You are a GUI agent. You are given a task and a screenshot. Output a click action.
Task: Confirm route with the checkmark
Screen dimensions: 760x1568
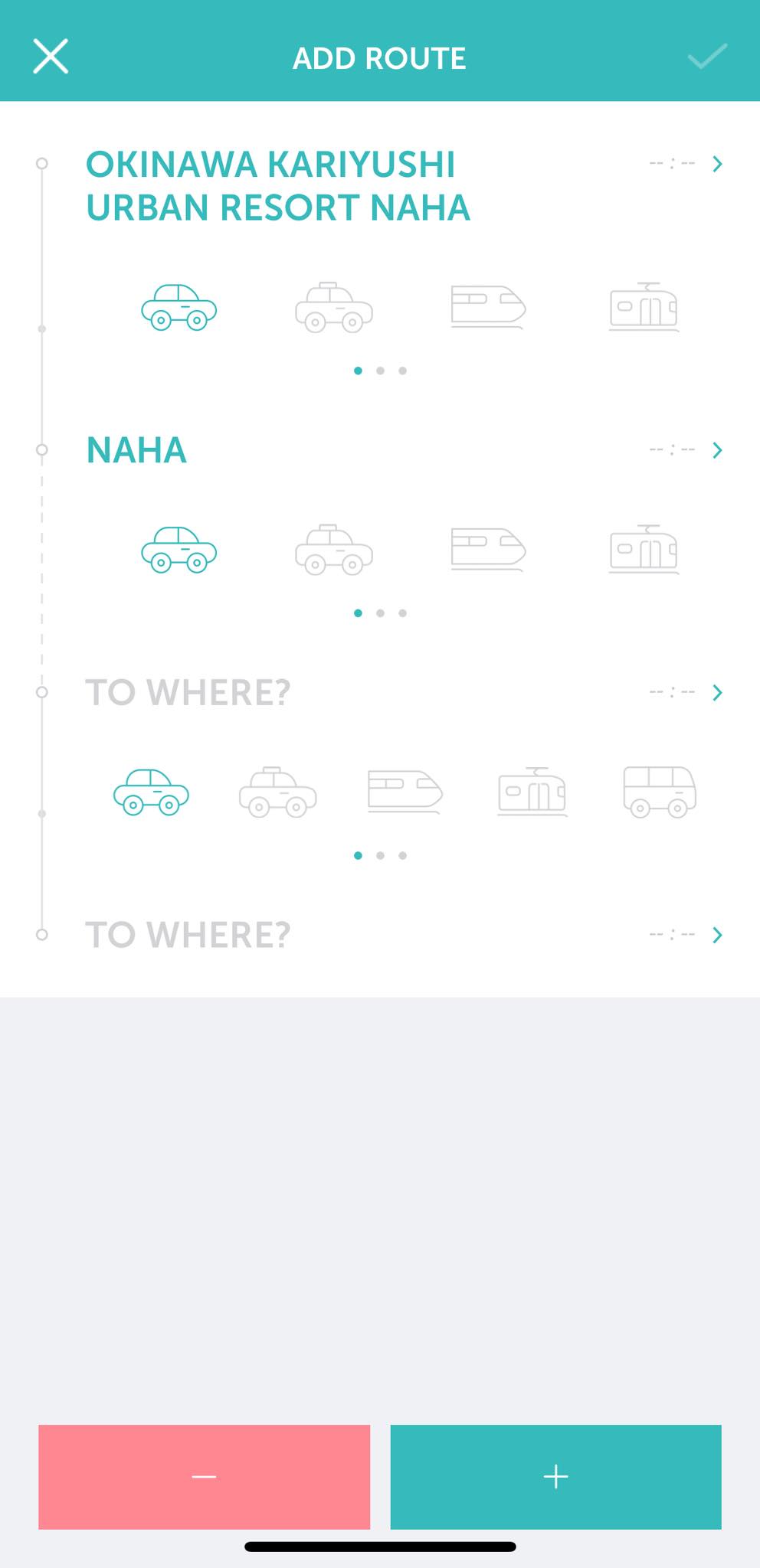pyautogui.click(x=707, y=57)
